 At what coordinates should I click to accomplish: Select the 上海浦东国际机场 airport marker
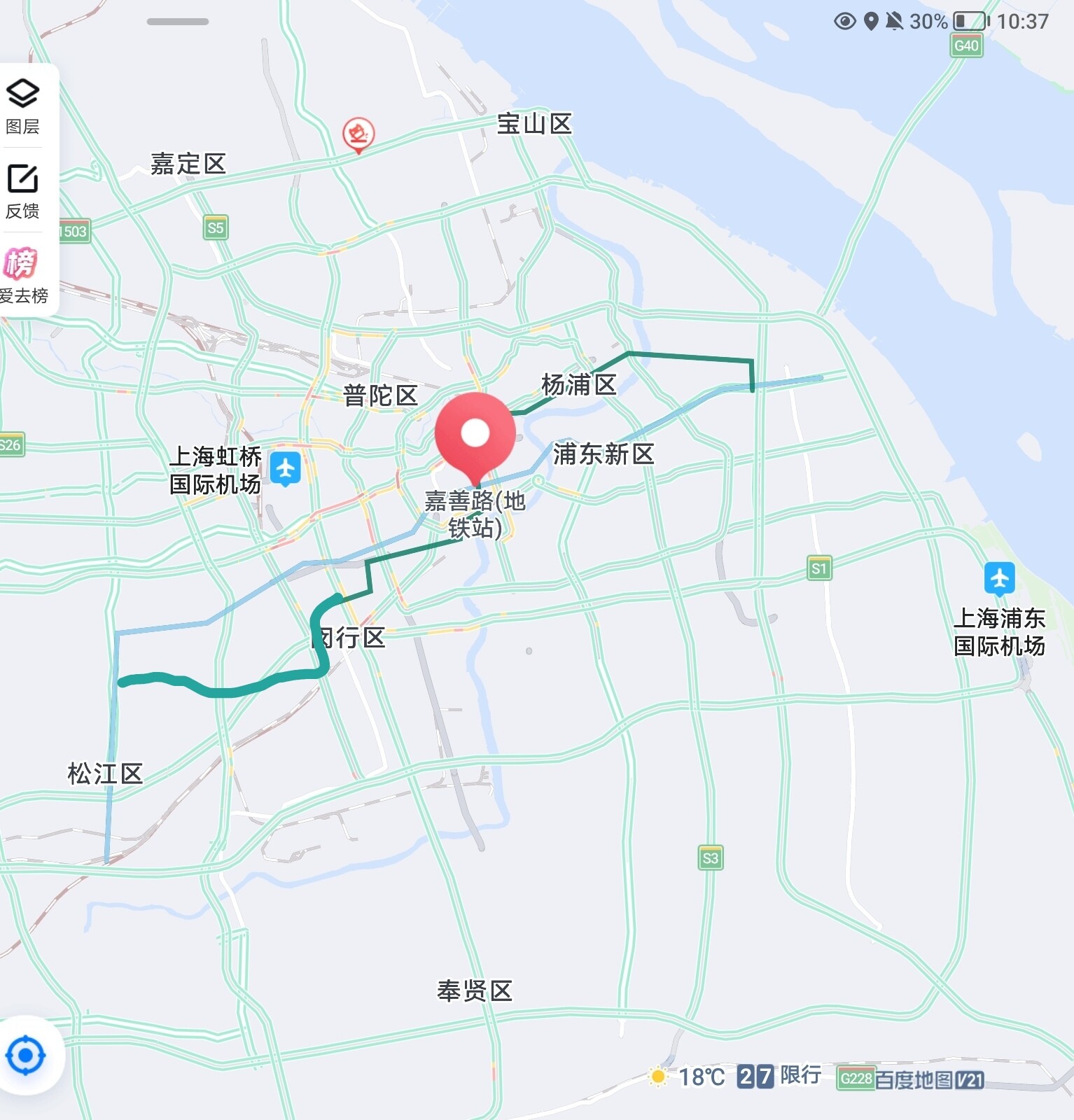click(x=999, y=579)
